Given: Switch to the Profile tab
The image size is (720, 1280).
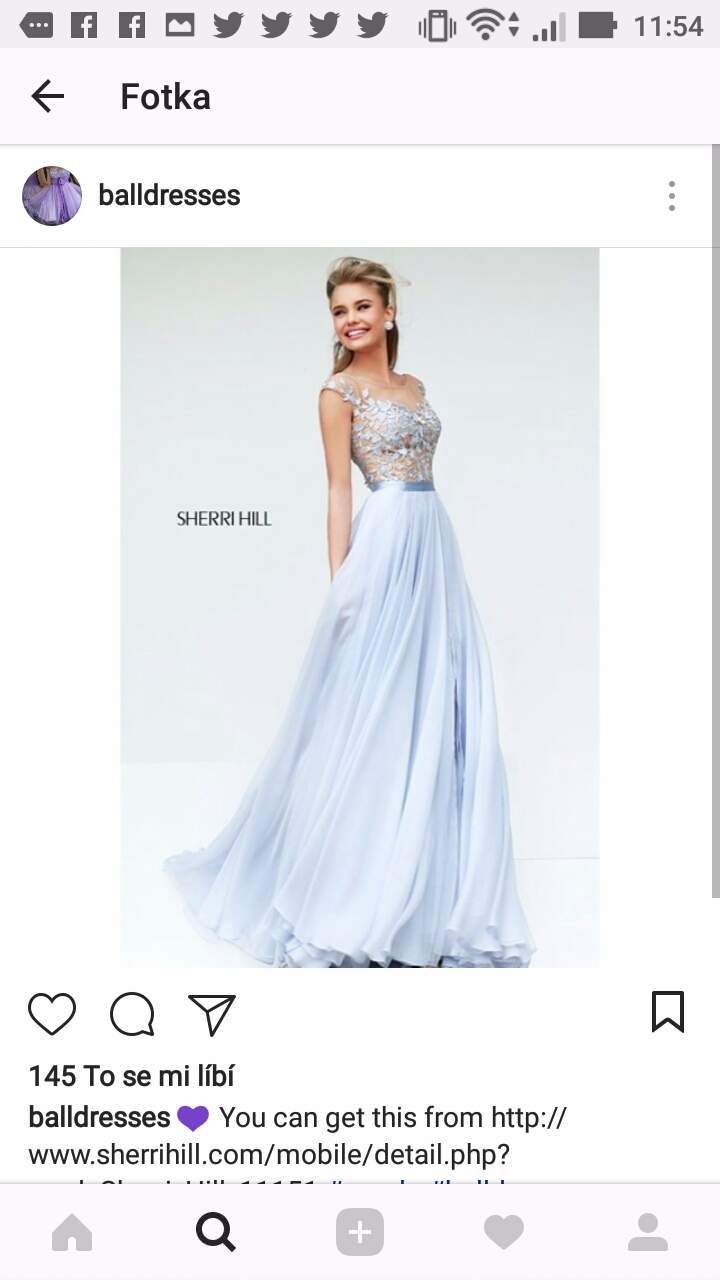Looking at the screenshot, I should (648, 1233).
